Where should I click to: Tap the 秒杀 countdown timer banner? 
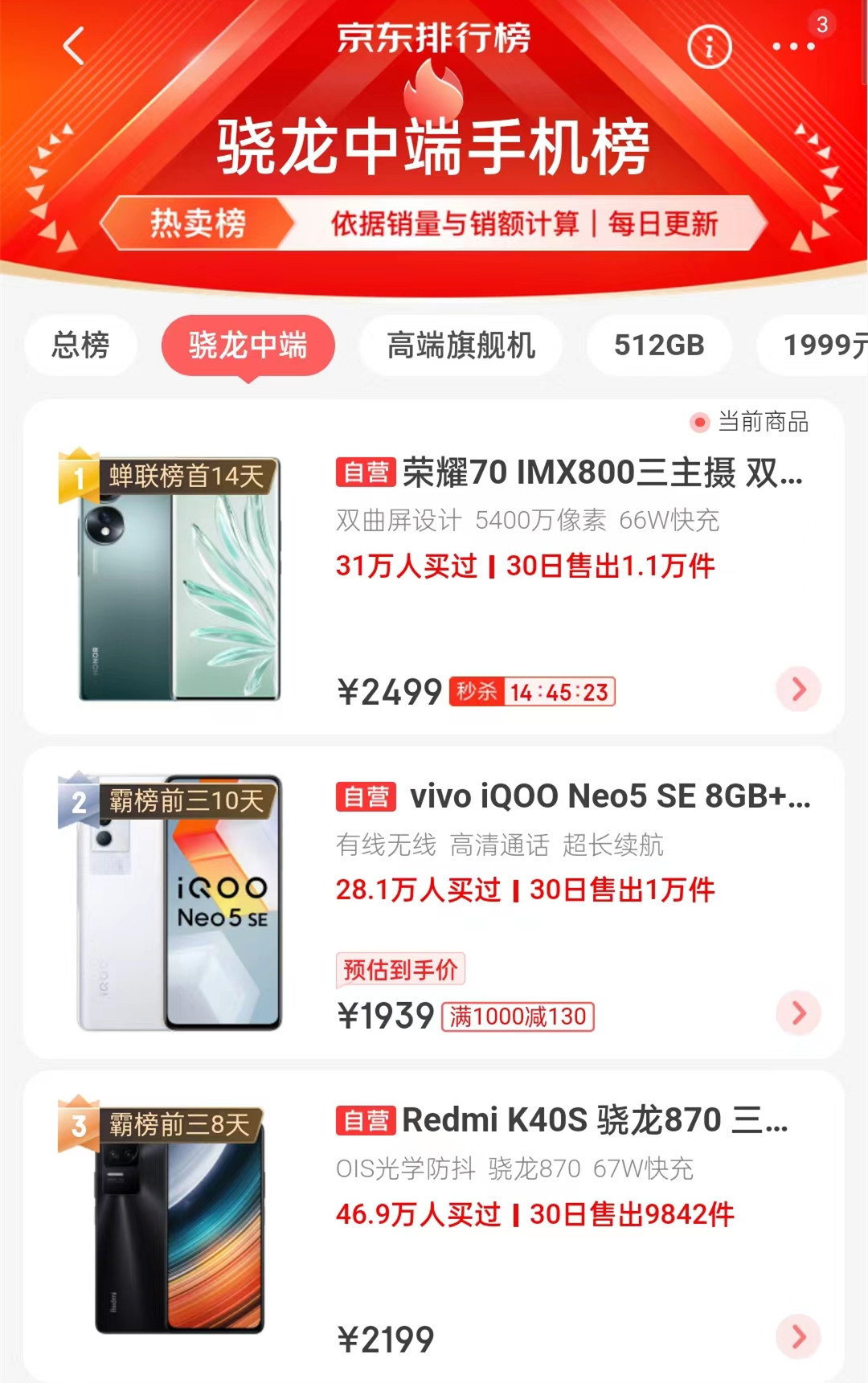[535, 692]
